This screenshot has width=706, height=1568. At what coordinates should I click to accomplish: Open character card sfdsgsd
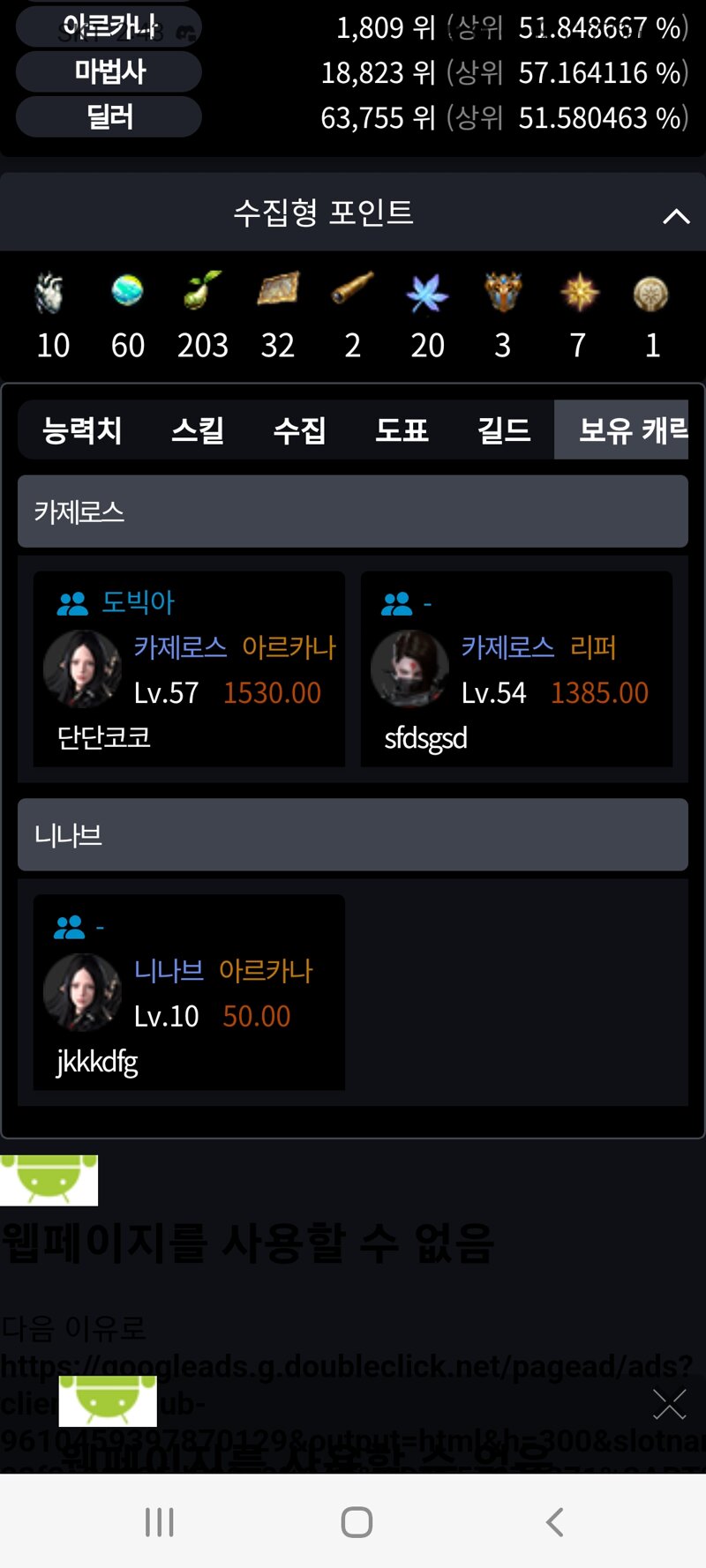coord(516,669)
